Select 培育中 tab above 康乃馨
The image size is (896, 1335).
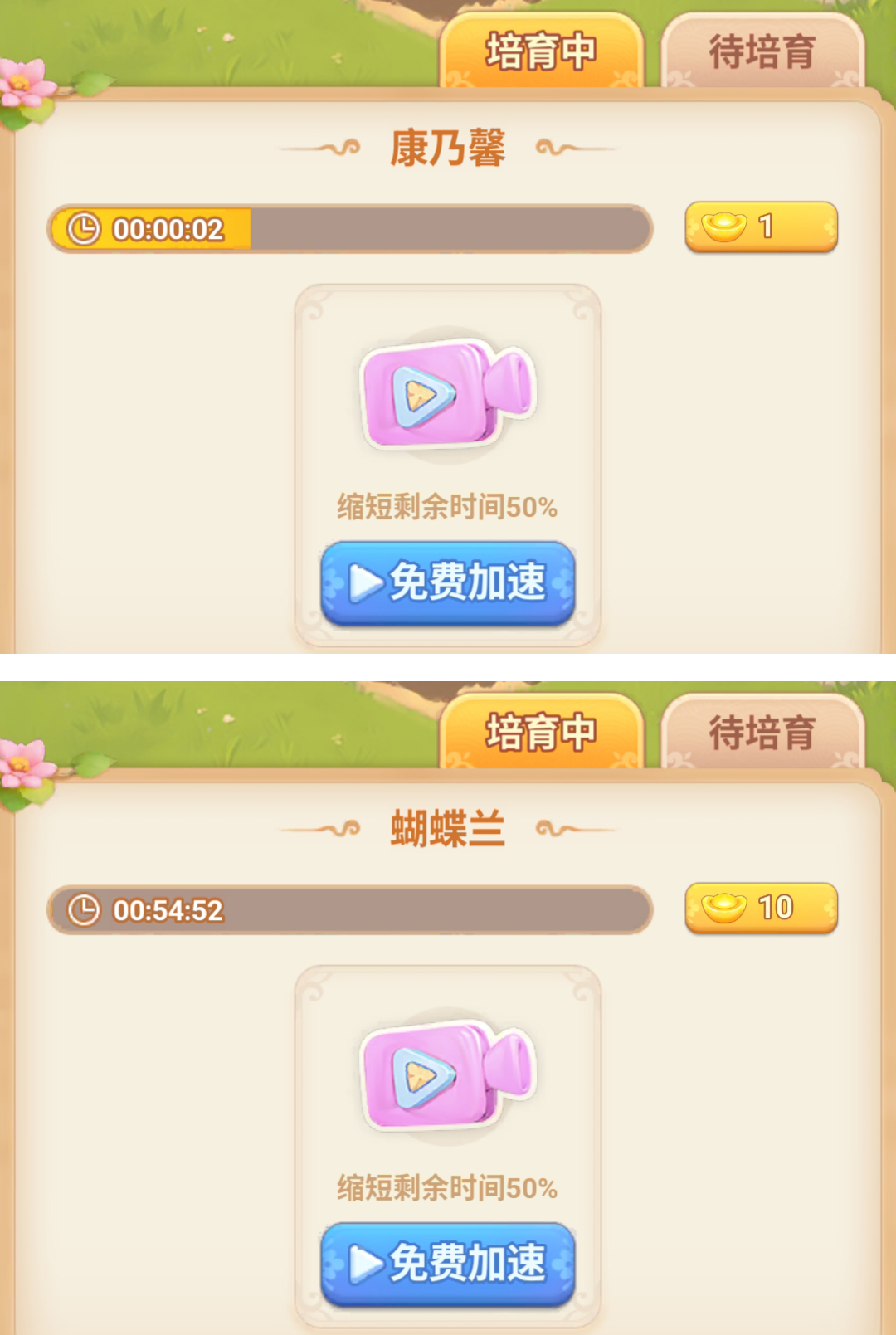(541, 52)
